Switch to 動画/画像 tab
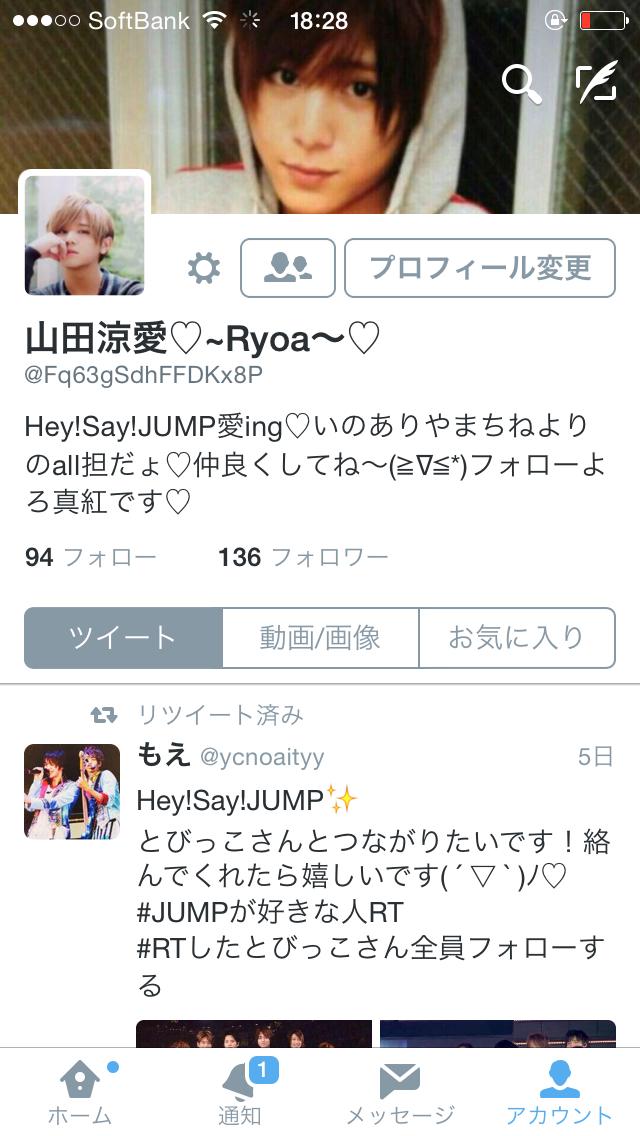The height and width of the screenshot is (1136, 640). coord(320,638)
